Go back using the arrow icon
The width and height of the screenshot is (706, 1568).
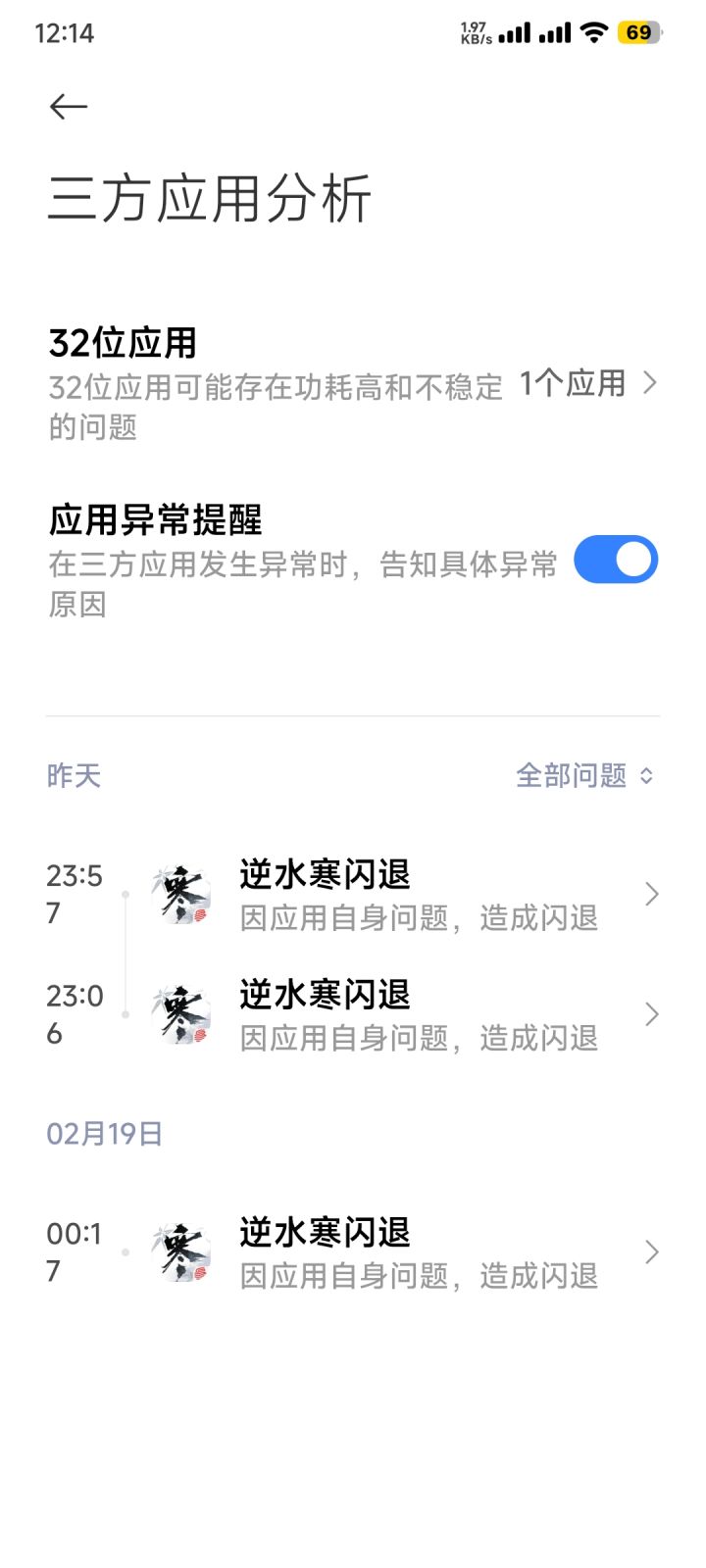(69, 106)
